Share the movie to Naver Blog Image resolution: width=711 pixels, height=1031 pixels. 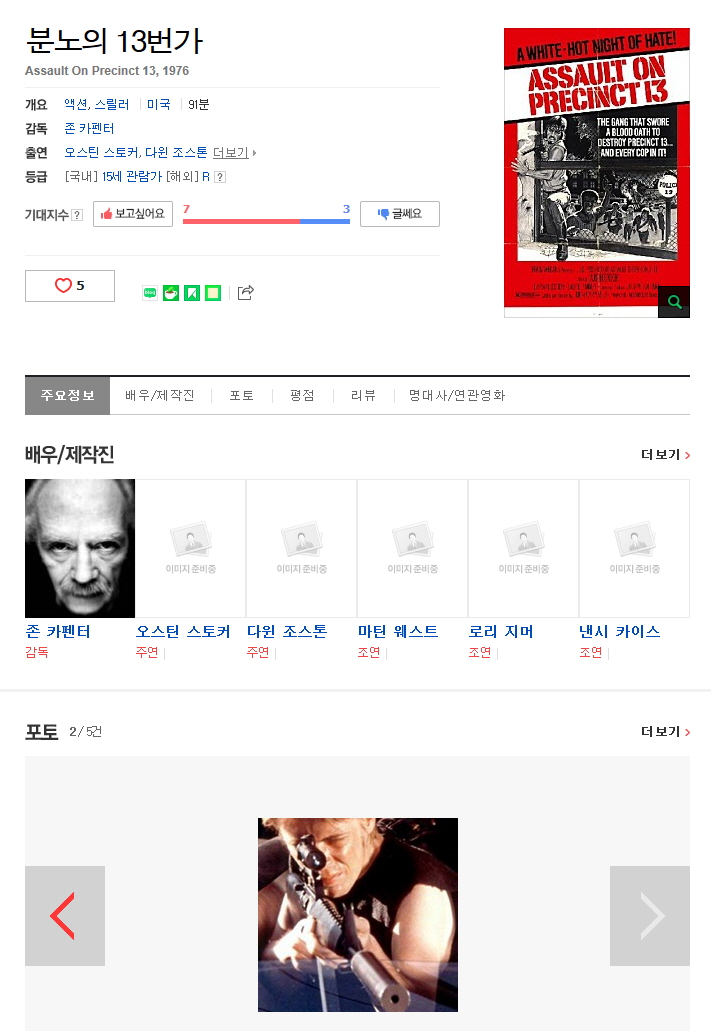tap(150, 293)
